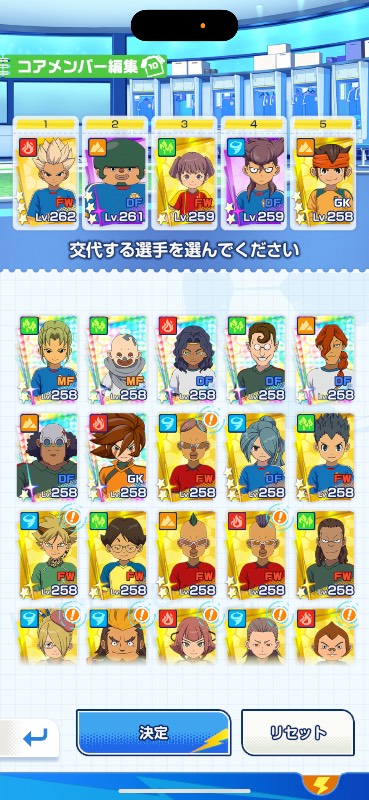Tap the 決定 confirm button
This screenshot has width=369, height=800.
click(x=154, y=733)
